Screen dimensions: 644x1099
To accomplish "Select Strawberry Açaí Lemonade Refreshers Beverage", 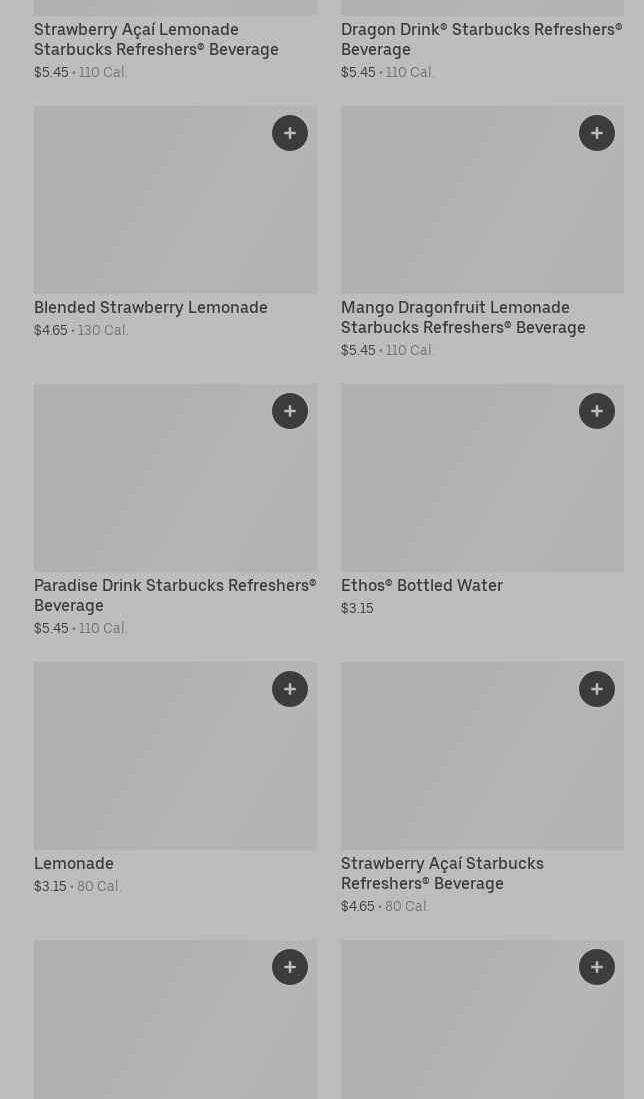I will coord(156,39).
